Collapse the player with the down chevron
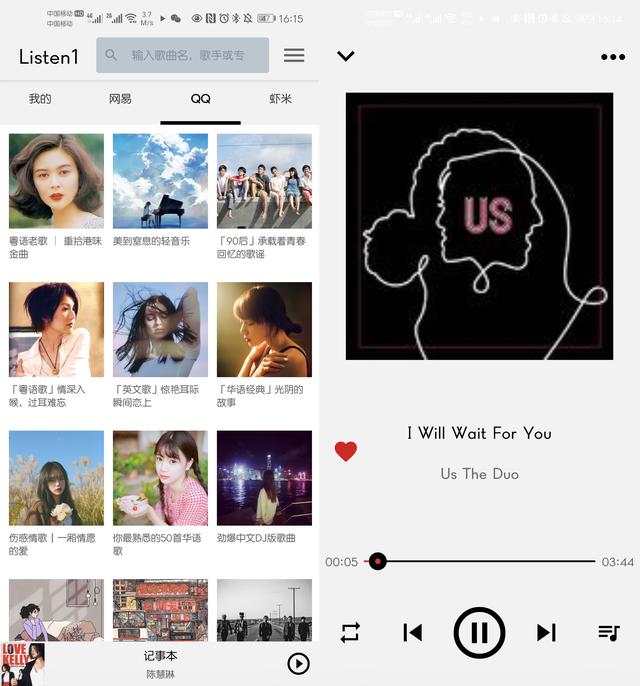640x686 pixels. pyautogui.click(x=346, y=56)
